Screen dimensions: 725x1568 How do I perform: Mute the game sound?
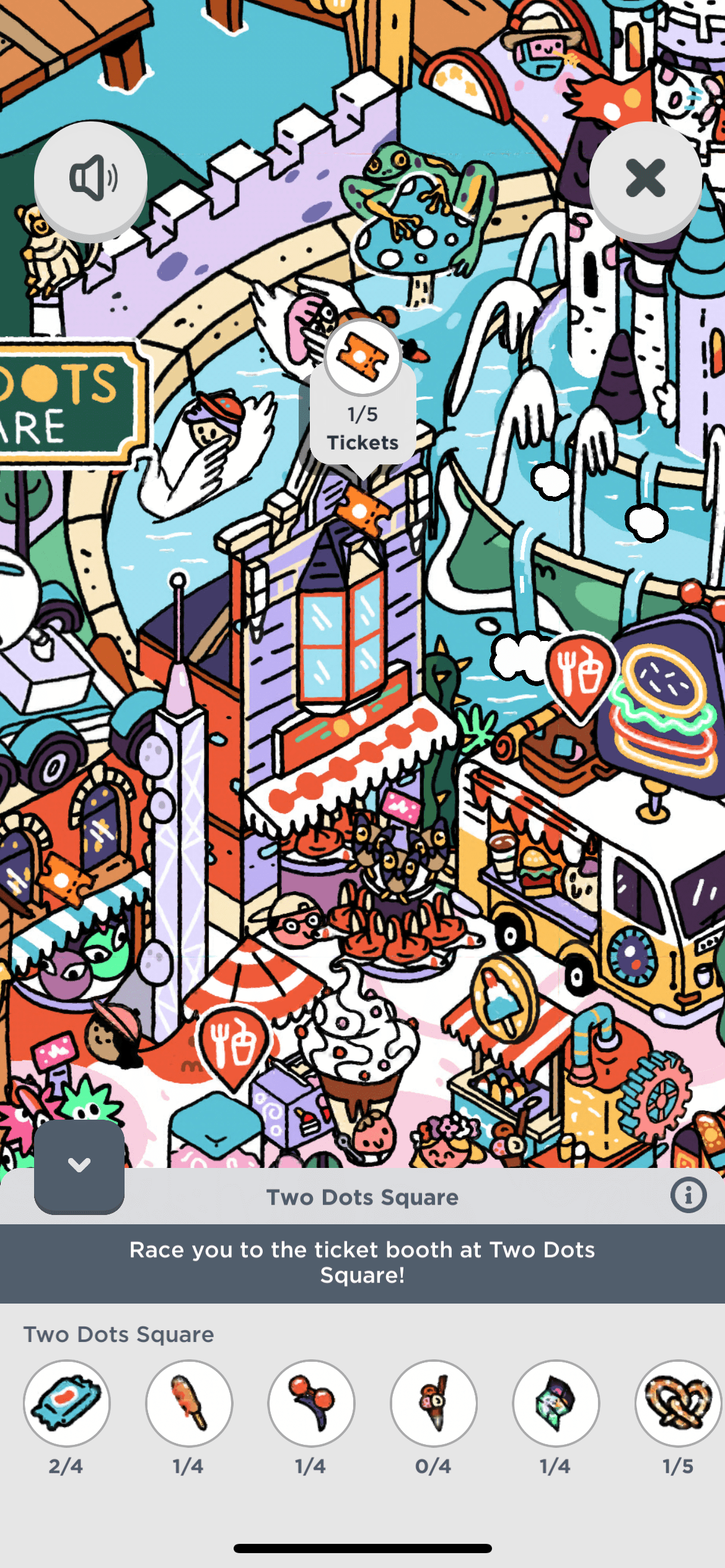point(90,178)
